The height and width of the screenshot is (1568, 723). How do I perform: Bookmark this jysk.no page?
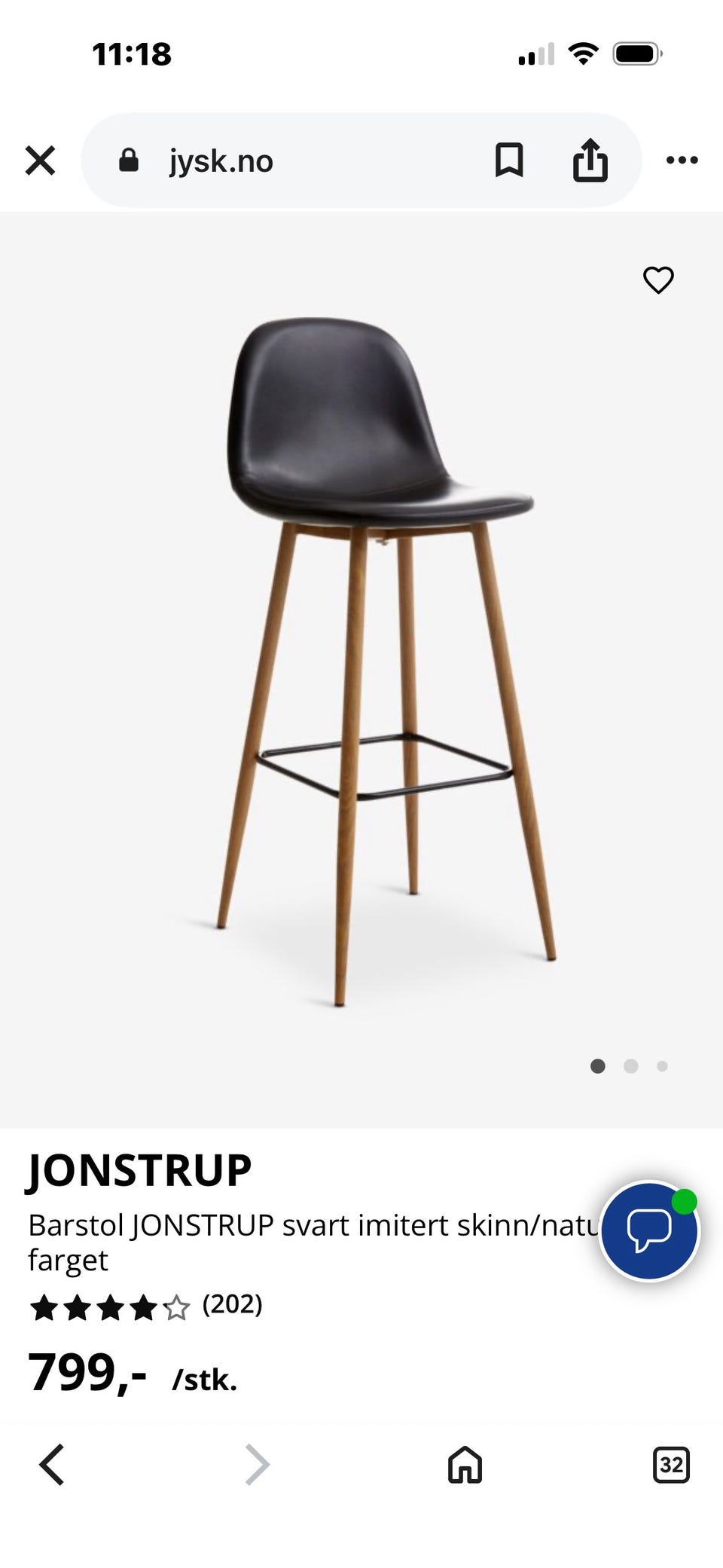coord(509,160)
